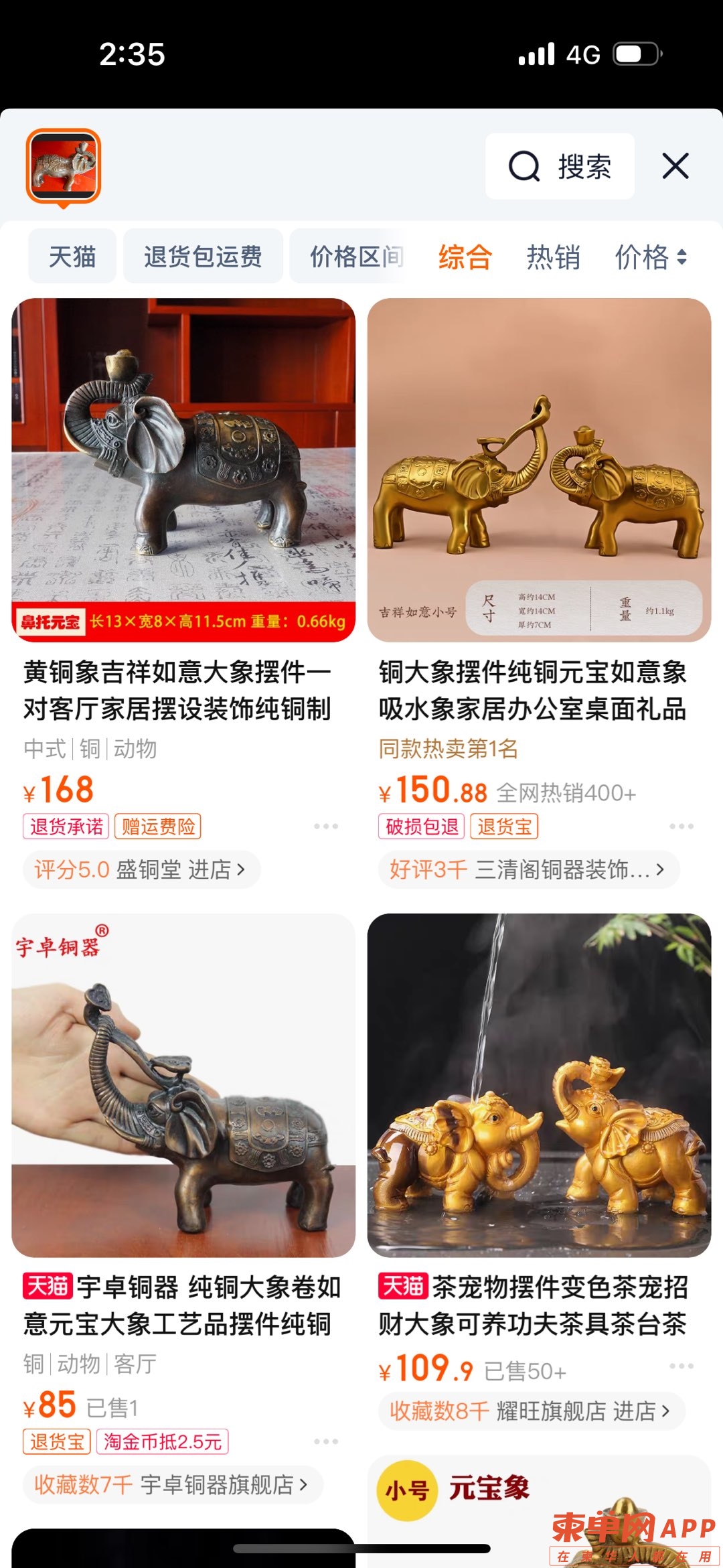Sort results by 价格
Viewport: 723px width, 1568px height.
pos(650,257)
